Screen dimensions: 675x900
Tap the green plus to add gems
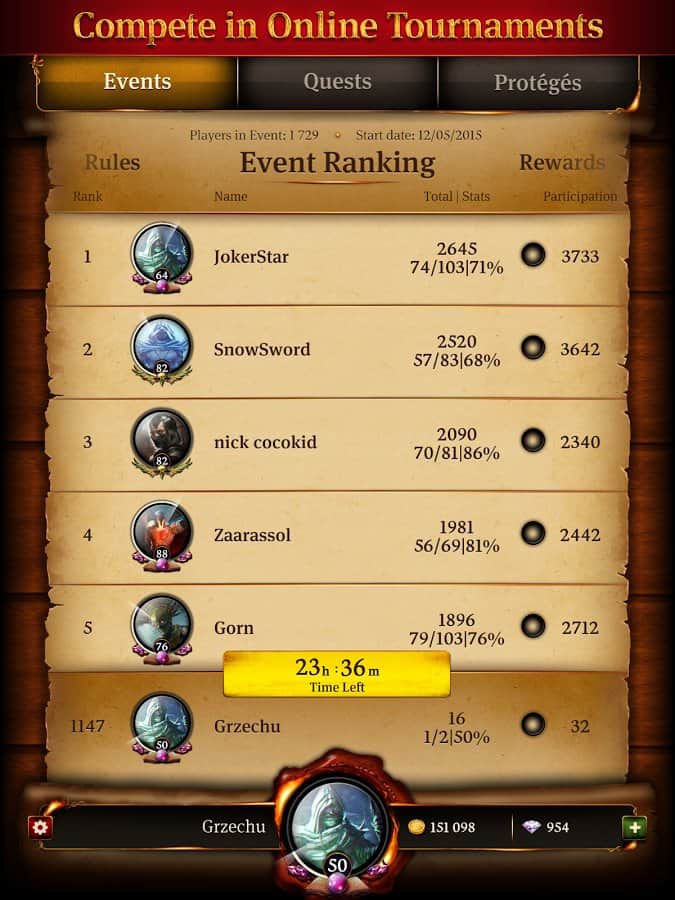tap(634, 827)
